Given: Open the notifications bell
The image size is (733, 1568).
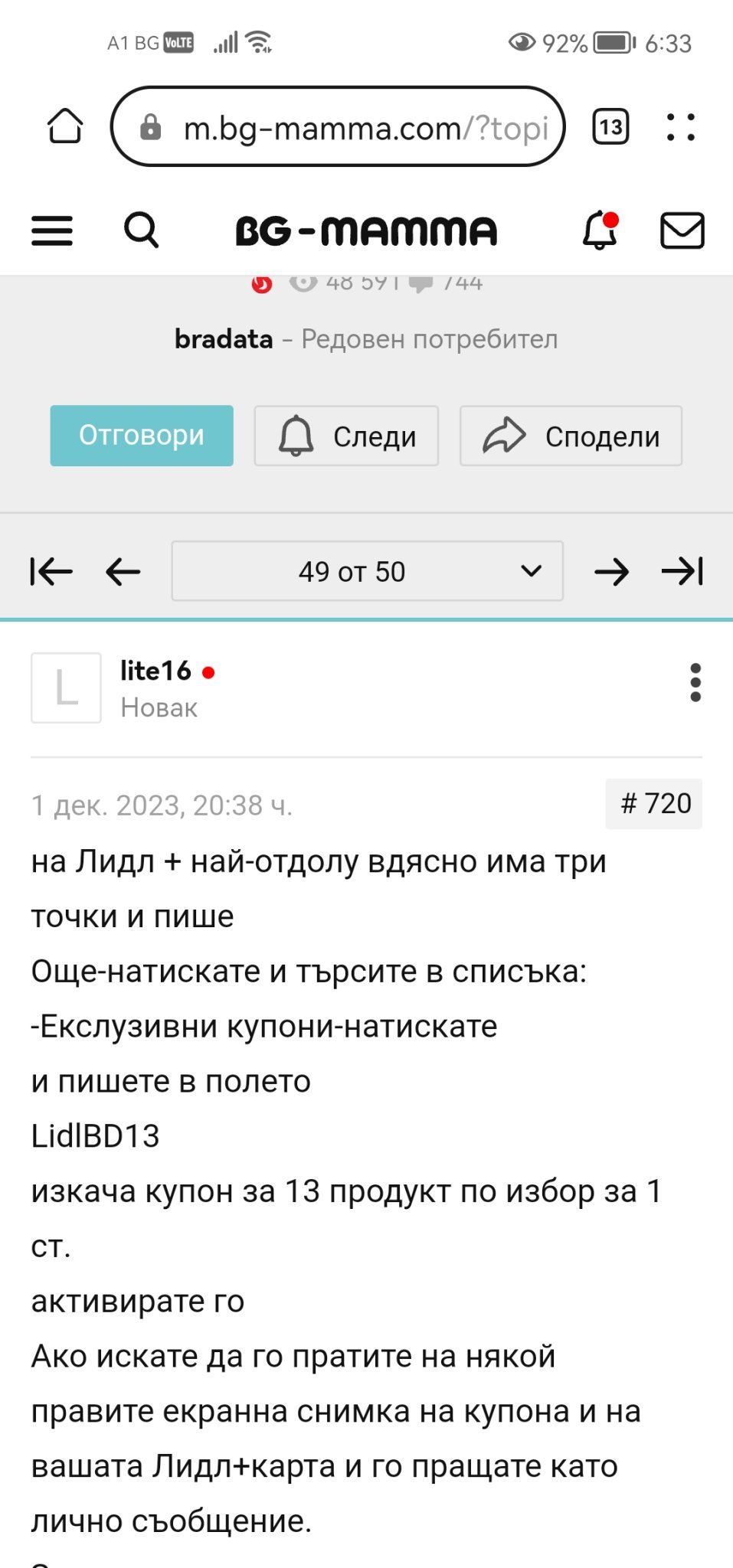Looking at the screenshot, I should pyautogui.click(x=600, y=230).
